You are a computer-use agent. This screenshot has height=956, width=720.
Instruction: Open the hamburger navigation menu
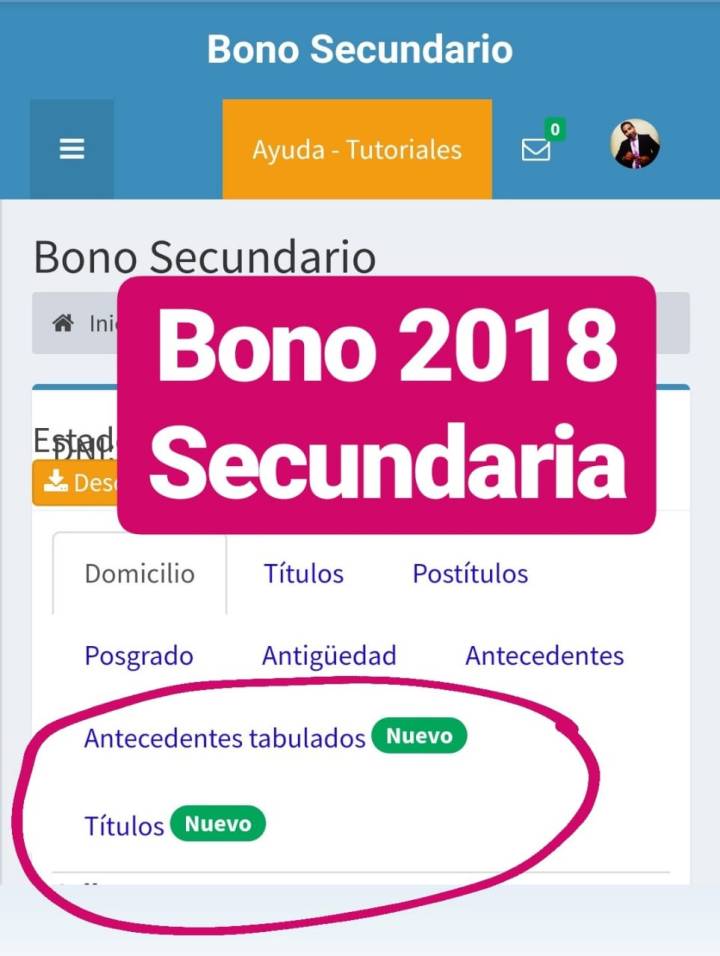tap(71, 147)
